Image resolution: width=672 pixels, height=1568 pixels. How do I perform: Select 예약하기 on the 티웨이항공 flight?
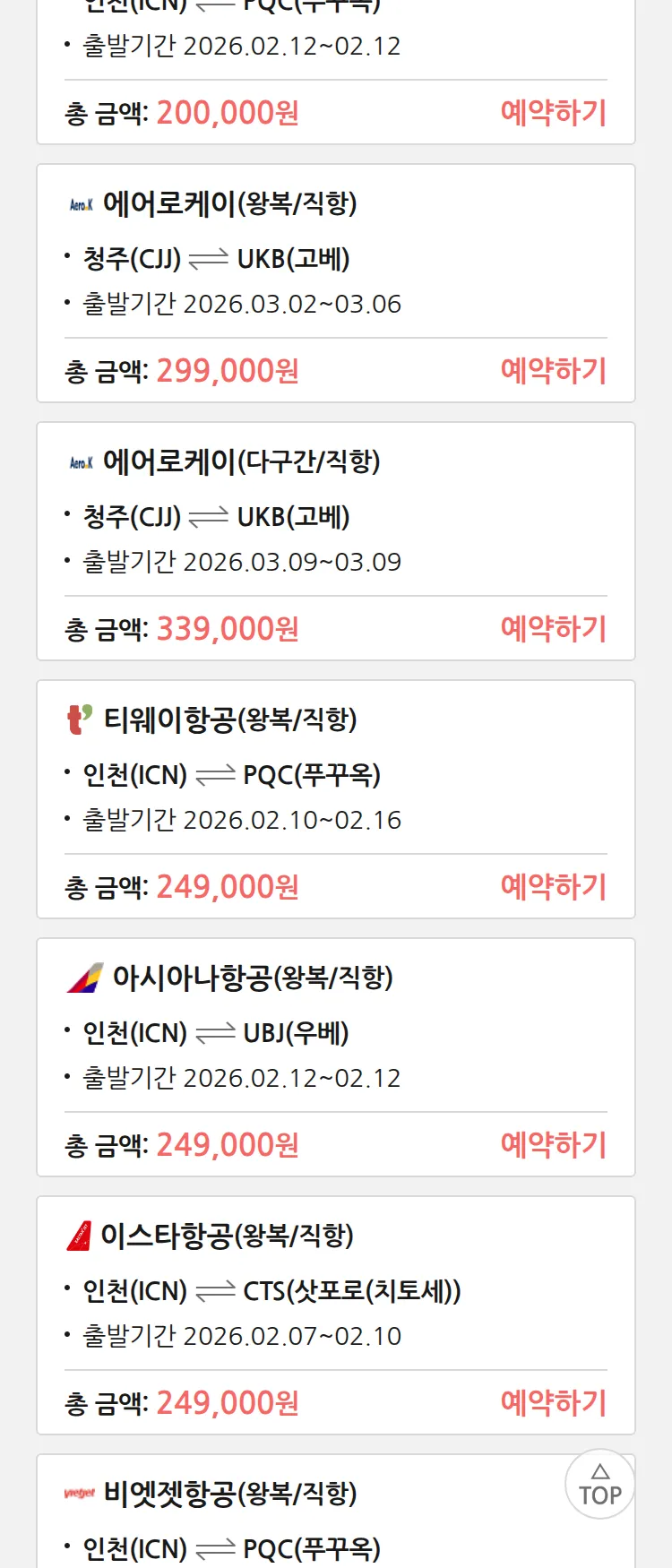(x=553, y=887)
